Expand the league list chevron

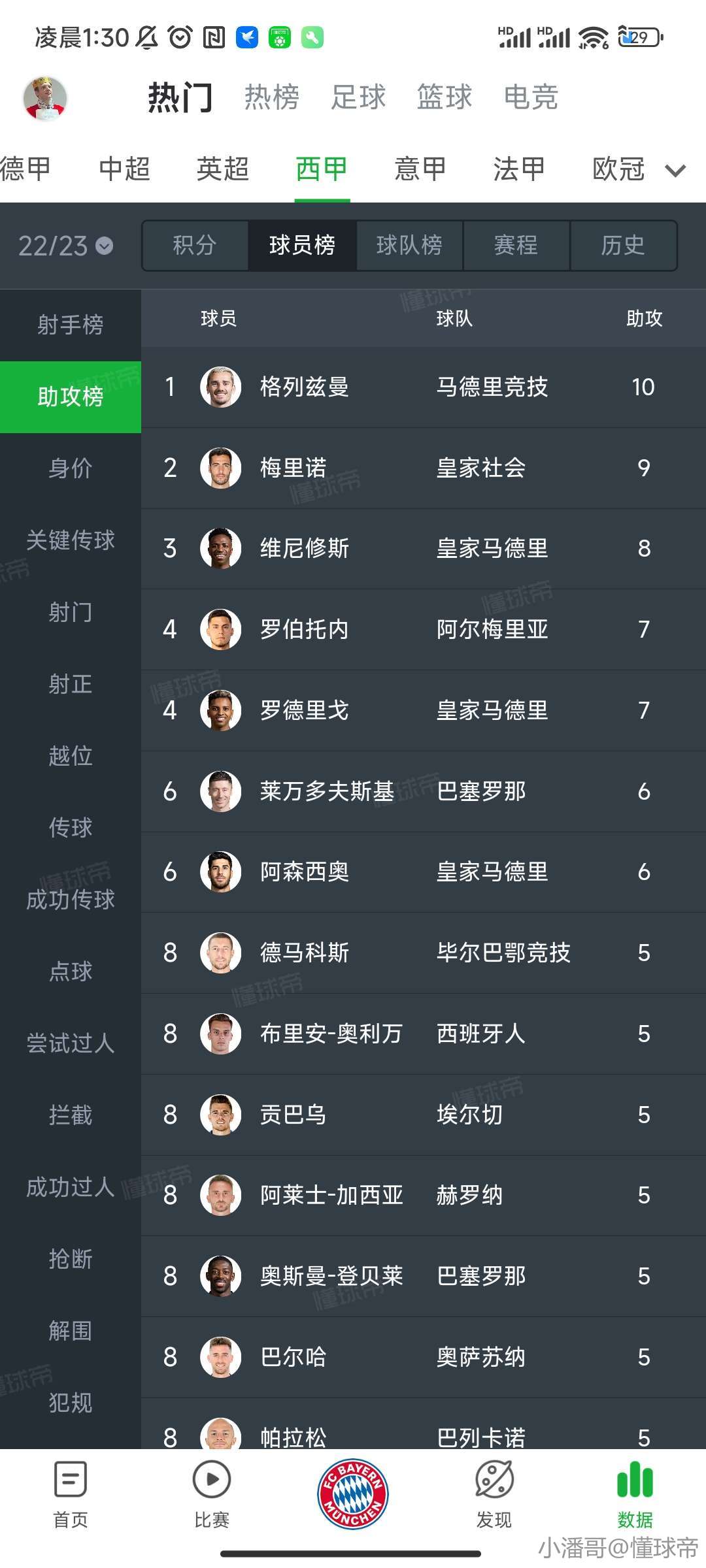675,171
